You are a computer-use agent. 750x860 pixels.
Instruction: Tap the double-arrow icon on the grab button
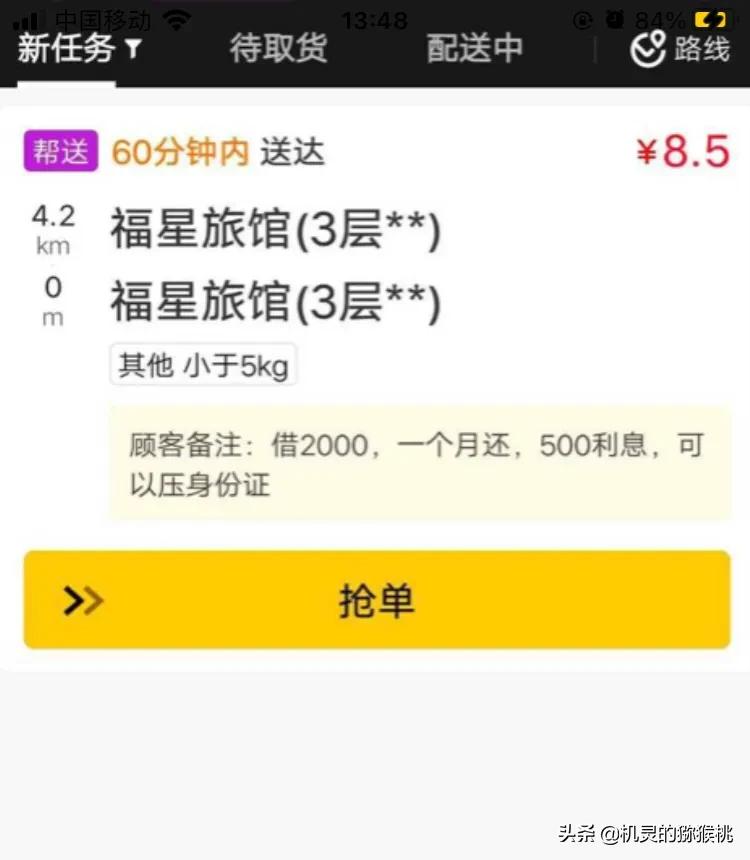pyautogui.click(x=85, y=600)
